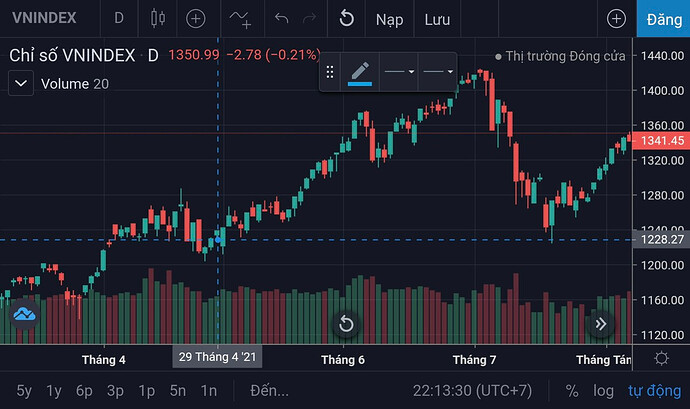Choose the 3p time range
Viewport: 690px width, 409px height.
(x=115, y=390)
